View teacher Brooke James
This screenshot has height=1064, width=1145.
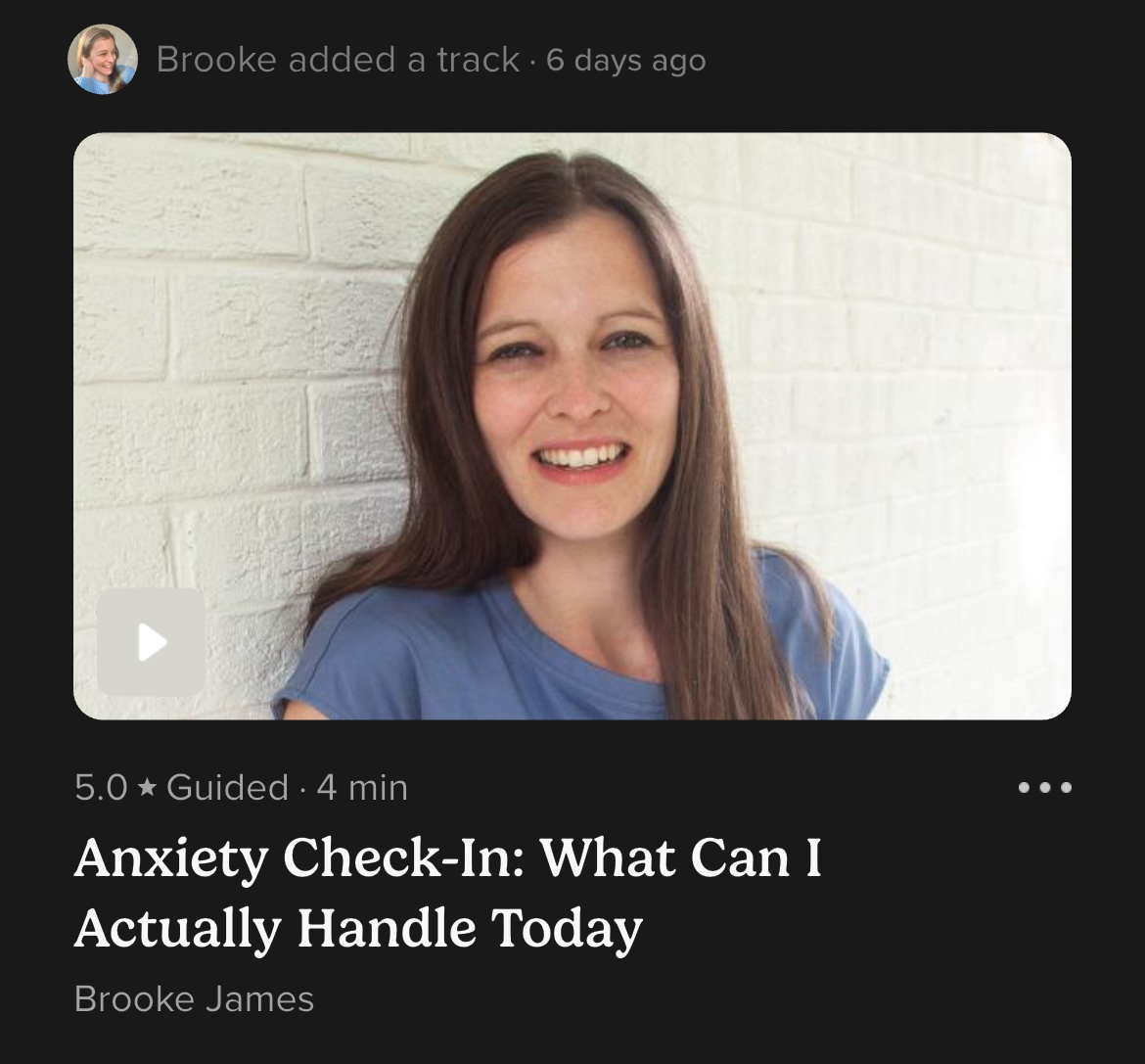(194, 999)
